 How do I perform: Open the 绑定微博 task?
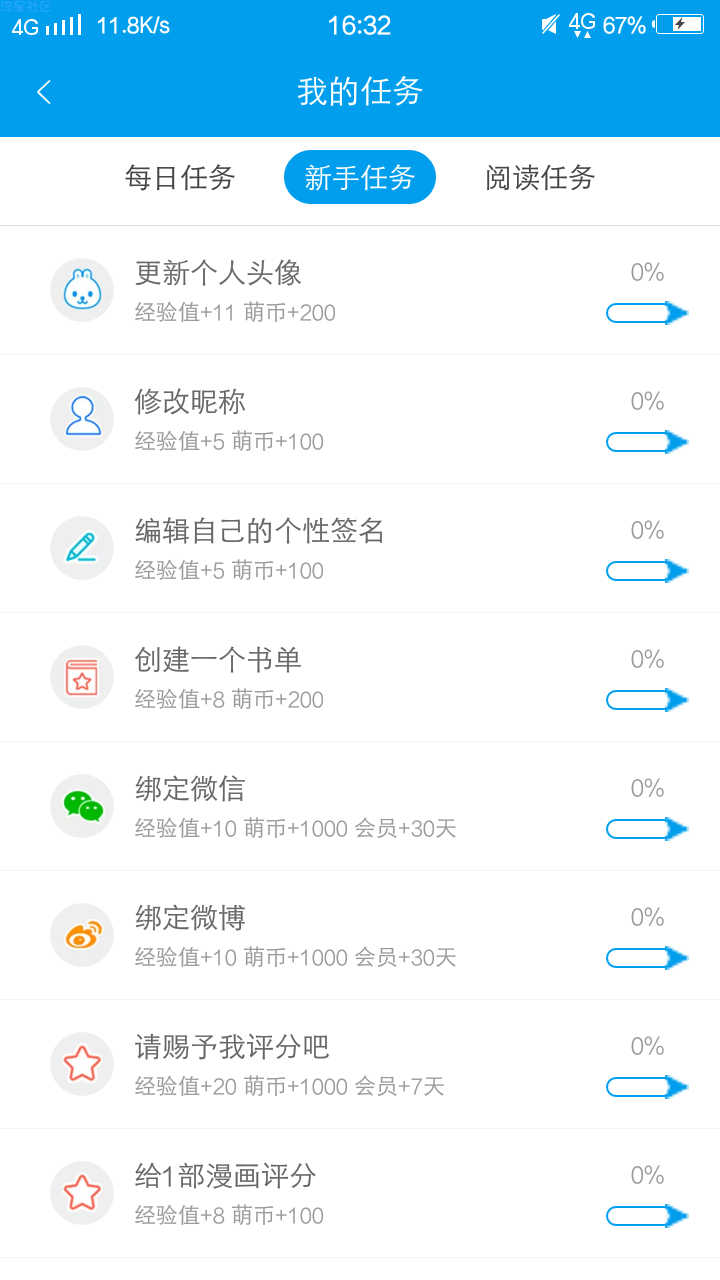pyautogui.click(x=360, y=935)
